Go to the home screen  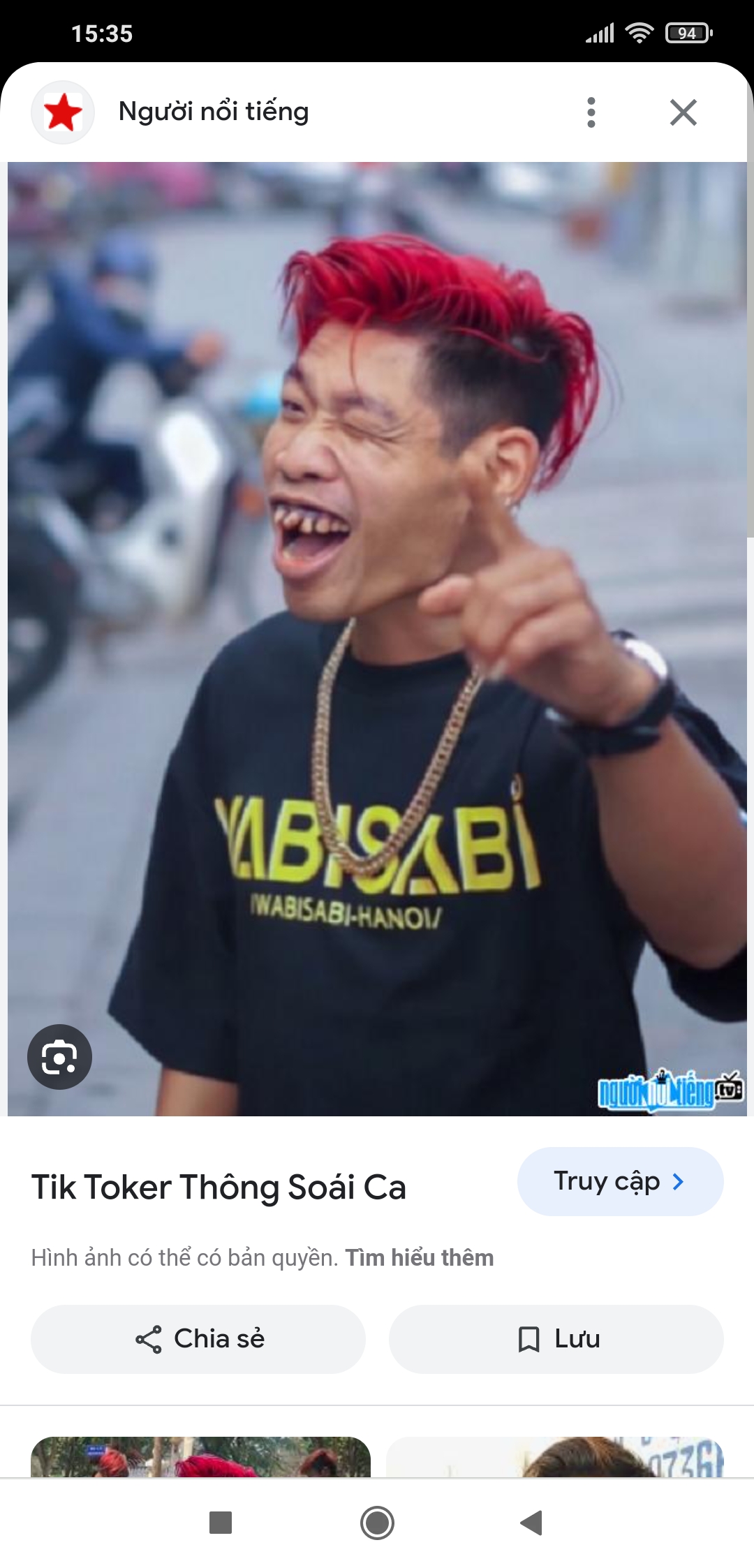[377, 1522]
